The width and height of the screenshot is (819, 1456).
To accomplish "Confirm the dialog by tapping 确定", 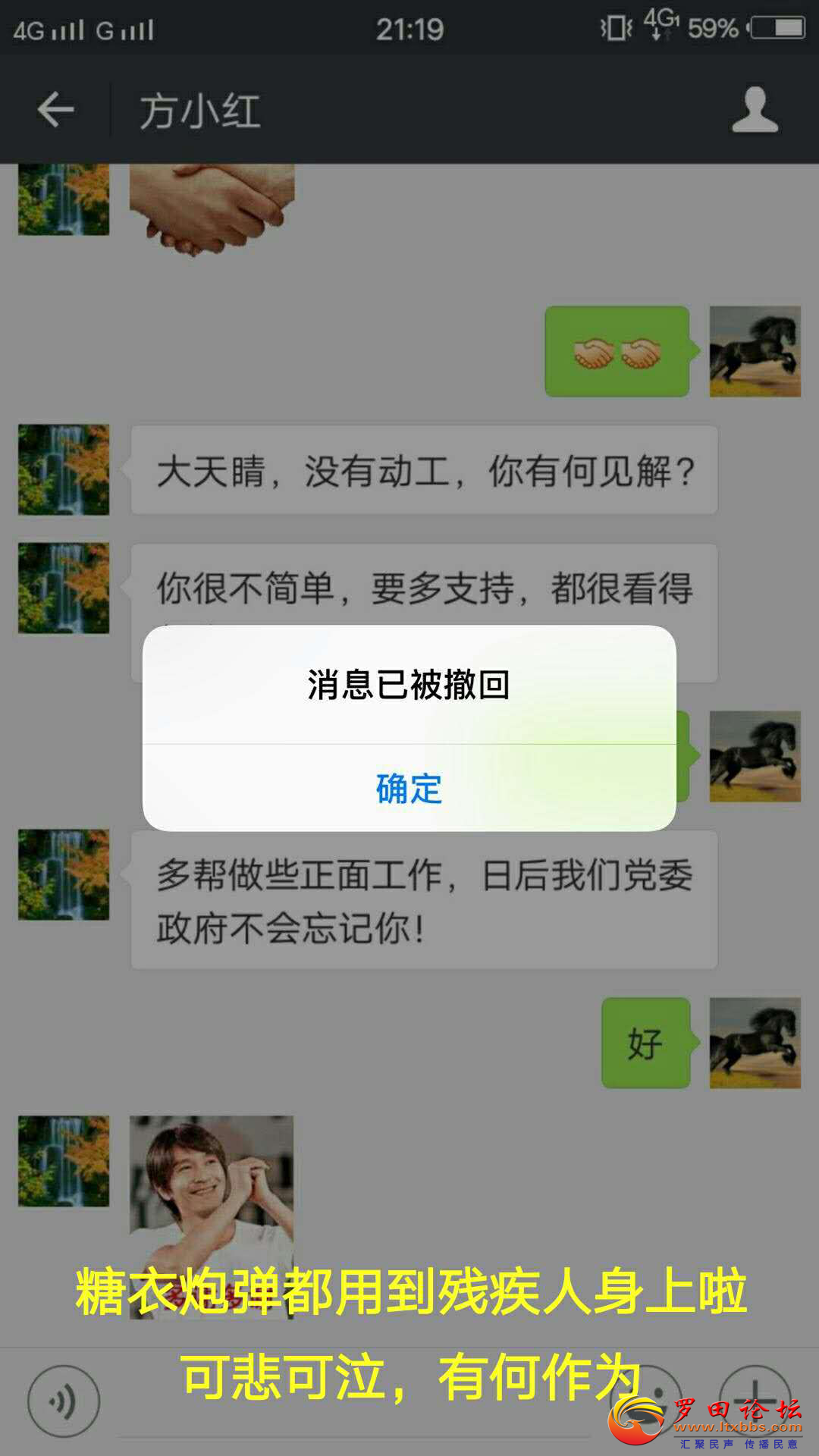I will point(409,789).
